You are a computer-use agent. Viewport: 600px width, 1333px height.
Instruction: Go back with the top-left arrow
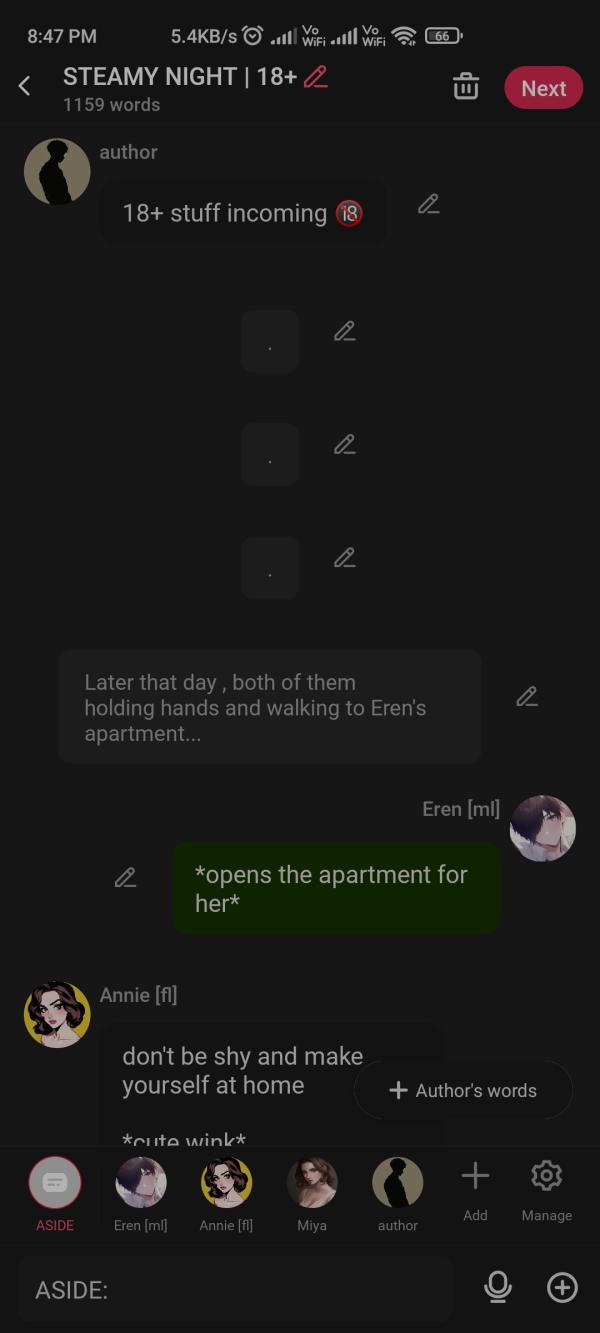tap(25, 87)
